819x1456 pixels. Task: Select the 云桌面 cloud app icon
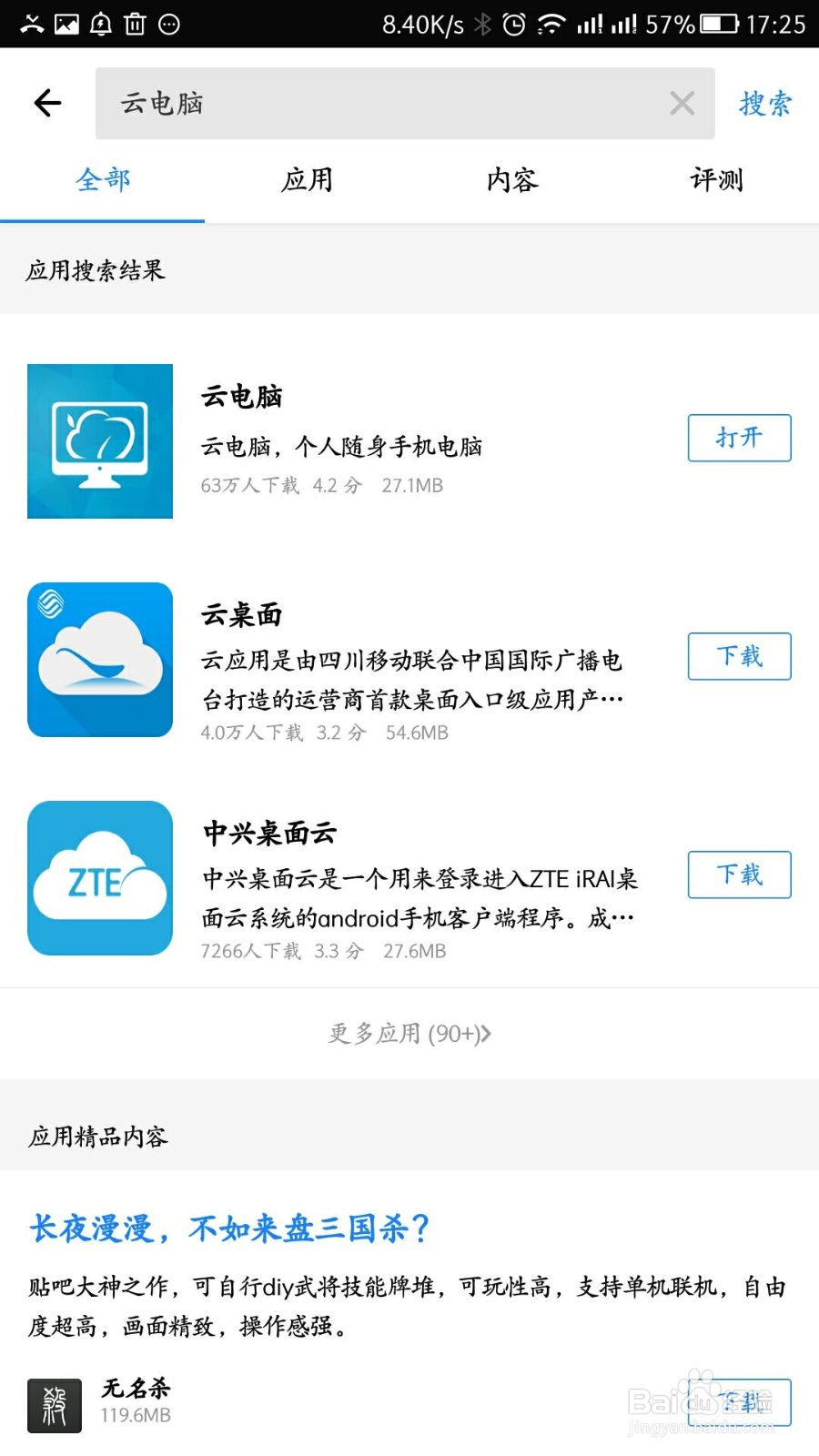[x=100, y=659]
